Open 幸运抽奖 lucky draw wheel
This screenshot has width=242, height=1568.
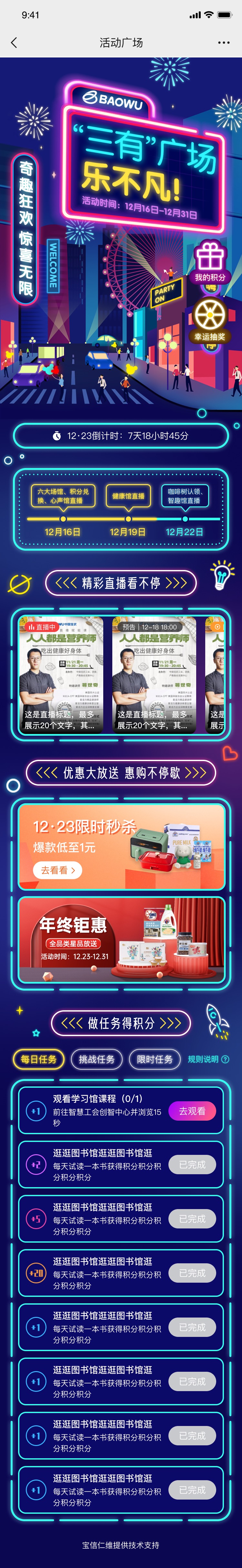click(210, 320)
